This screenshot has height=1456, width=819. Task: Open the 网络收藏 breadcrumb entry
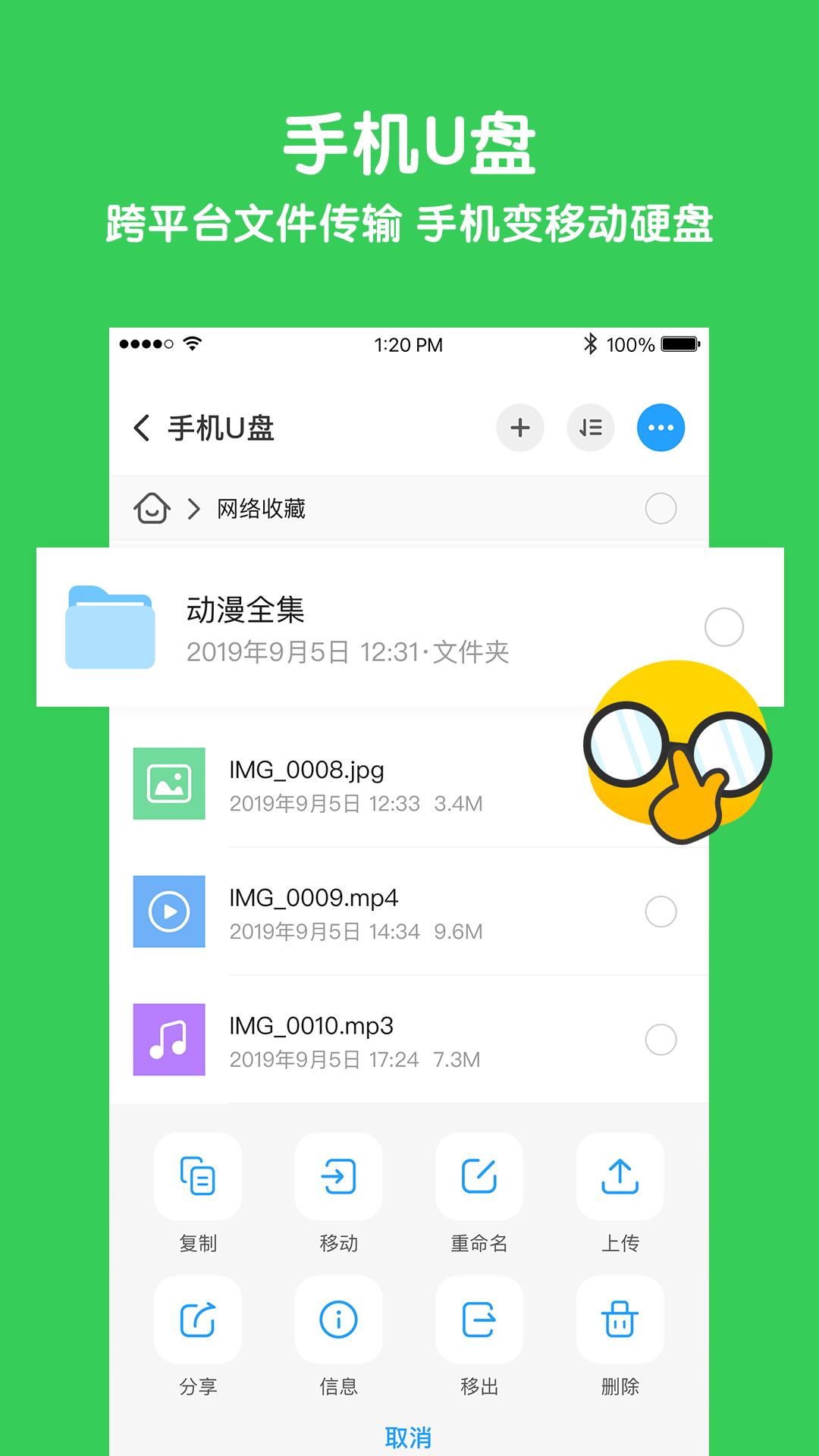(x=260, y=509)
